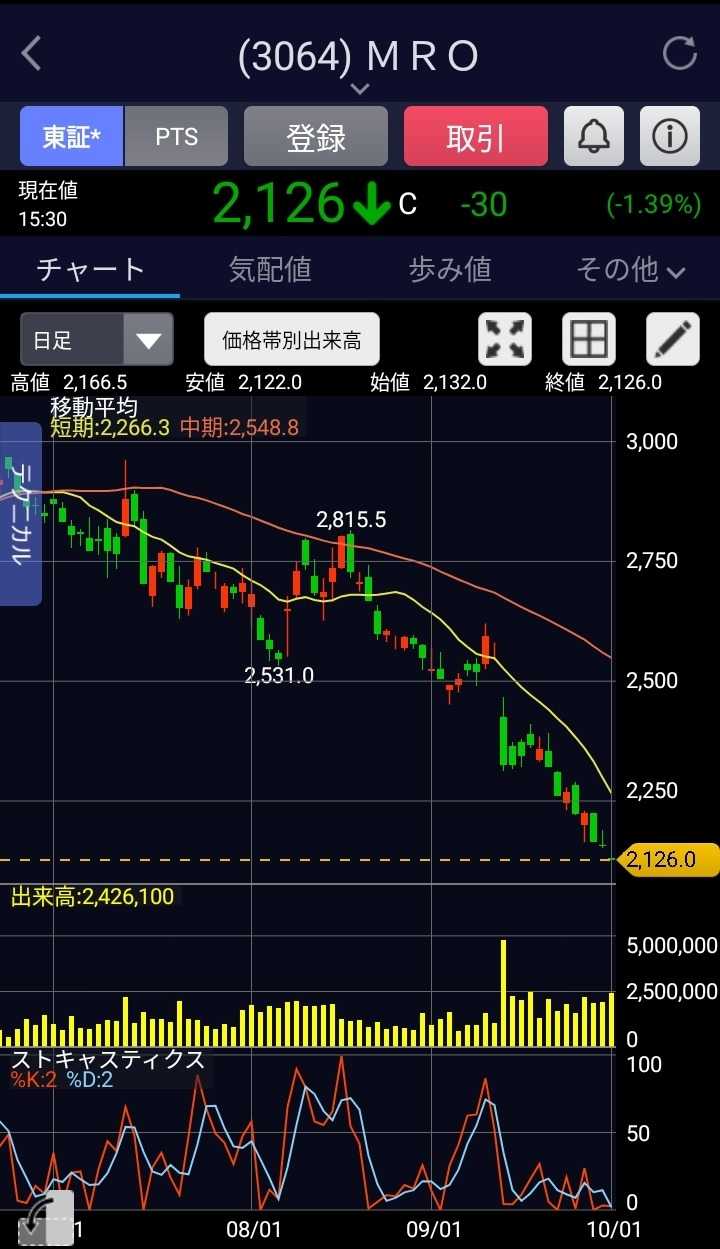Expand the その他 menu tab

630,269
